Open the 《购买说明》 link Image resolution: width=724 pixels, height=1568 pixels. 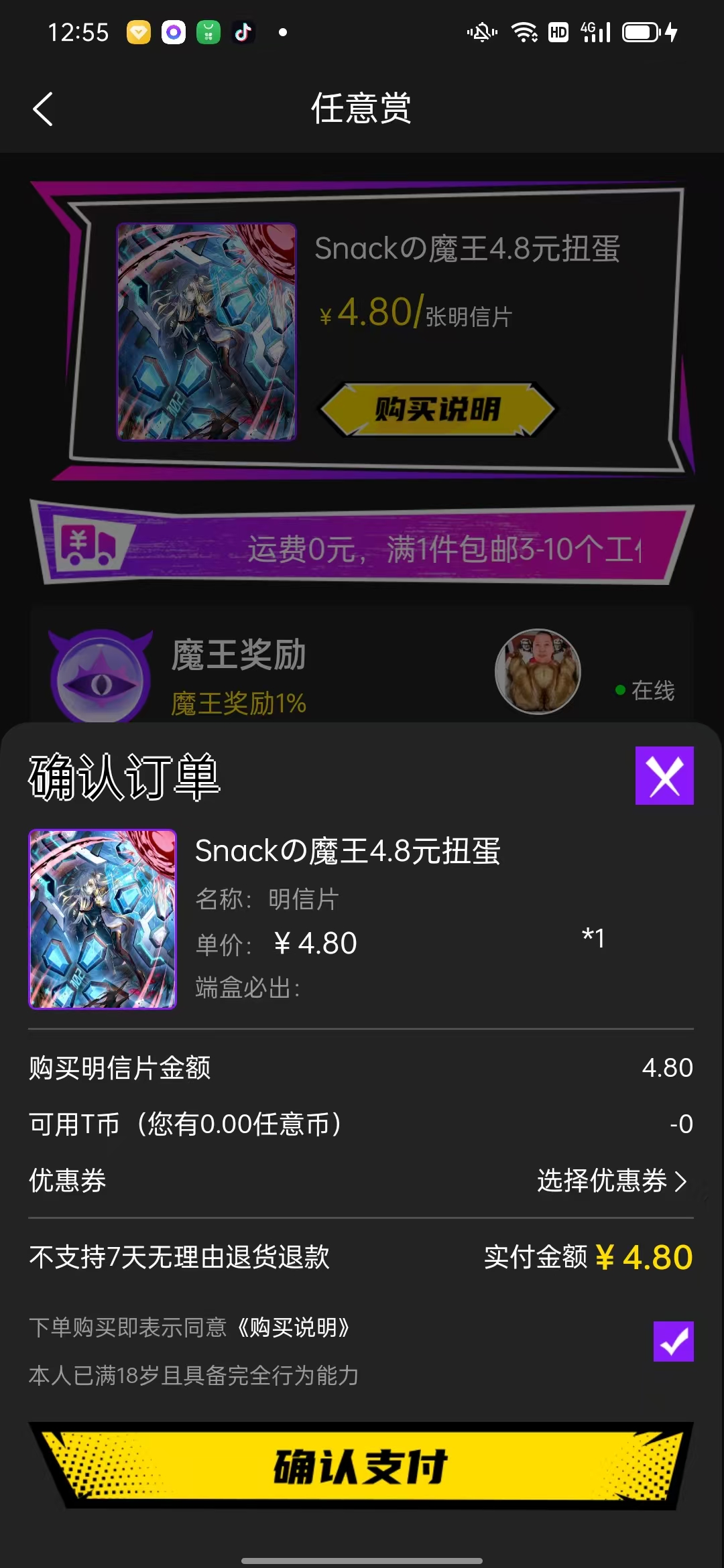pyautogui.click(x=294, y=1327)
